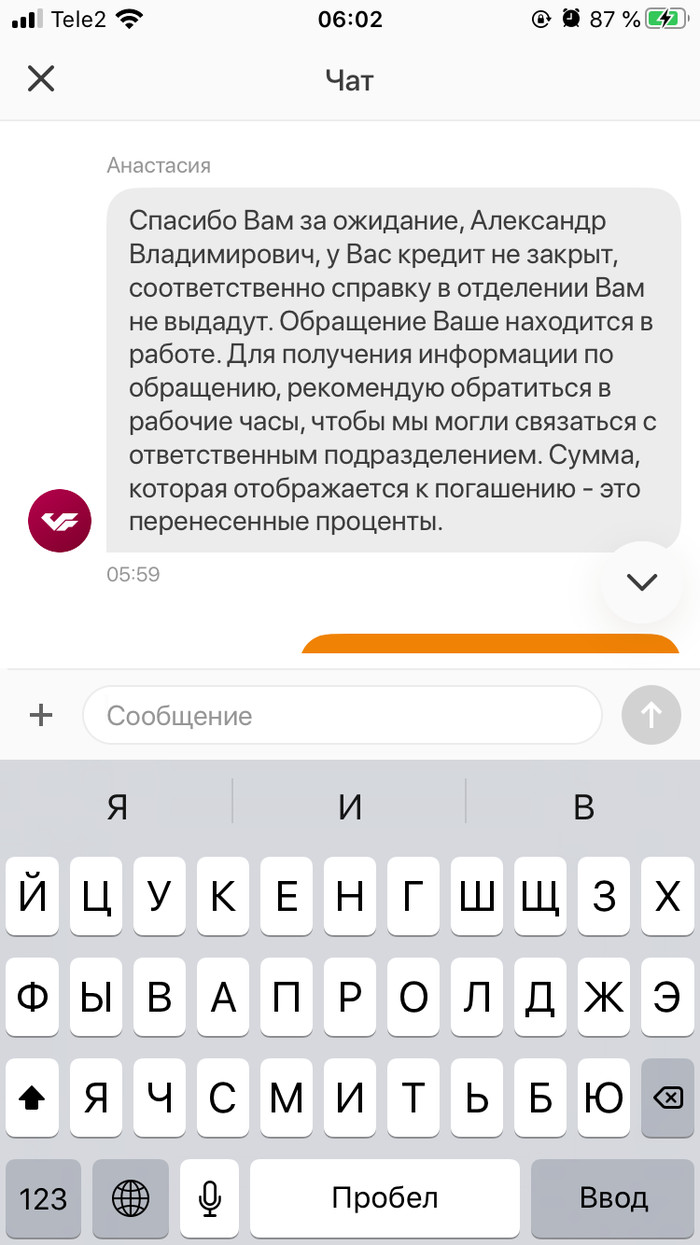
Task: Tap the backspace key on keyboard
Action: pyautogui.click(x=666, y=1098)
